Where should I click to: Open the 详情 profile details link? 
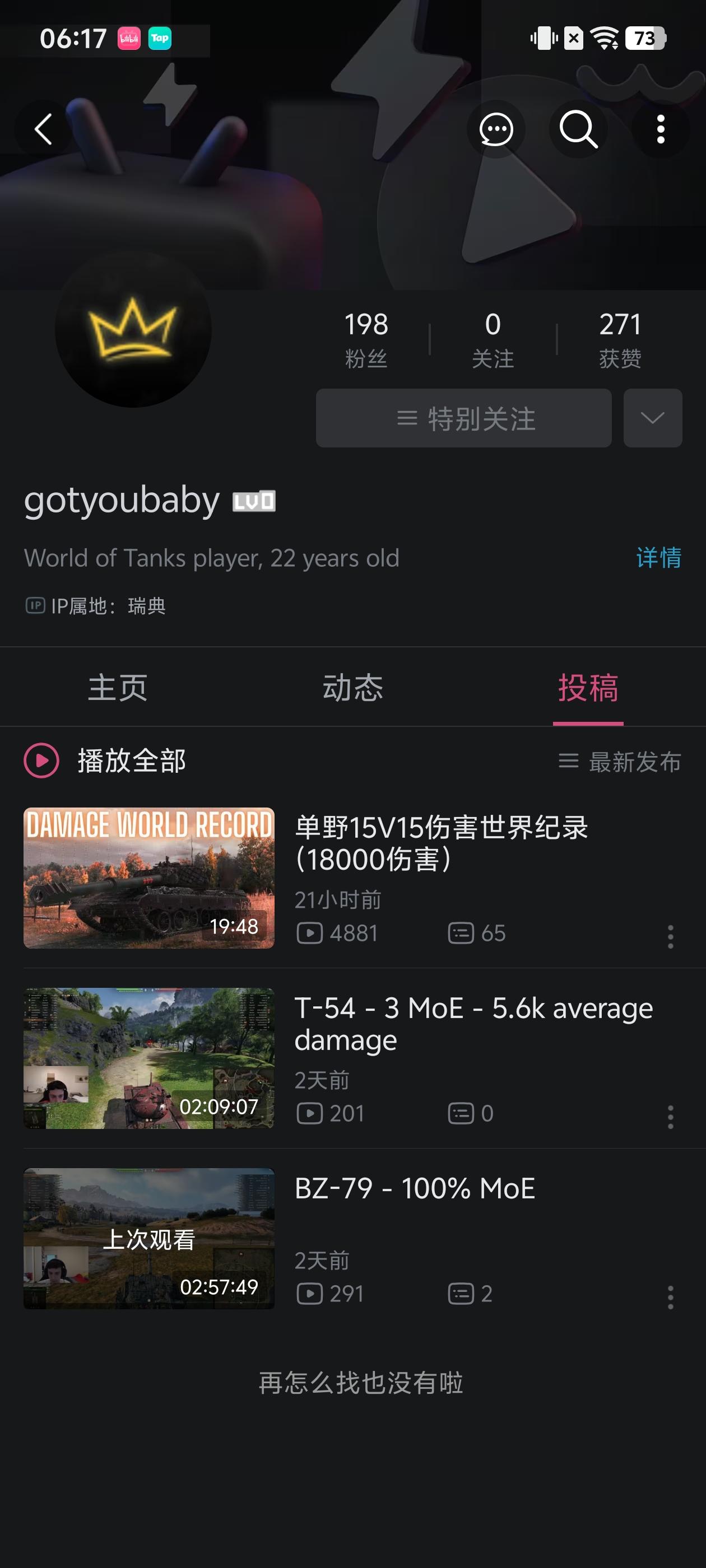point(658,558)
